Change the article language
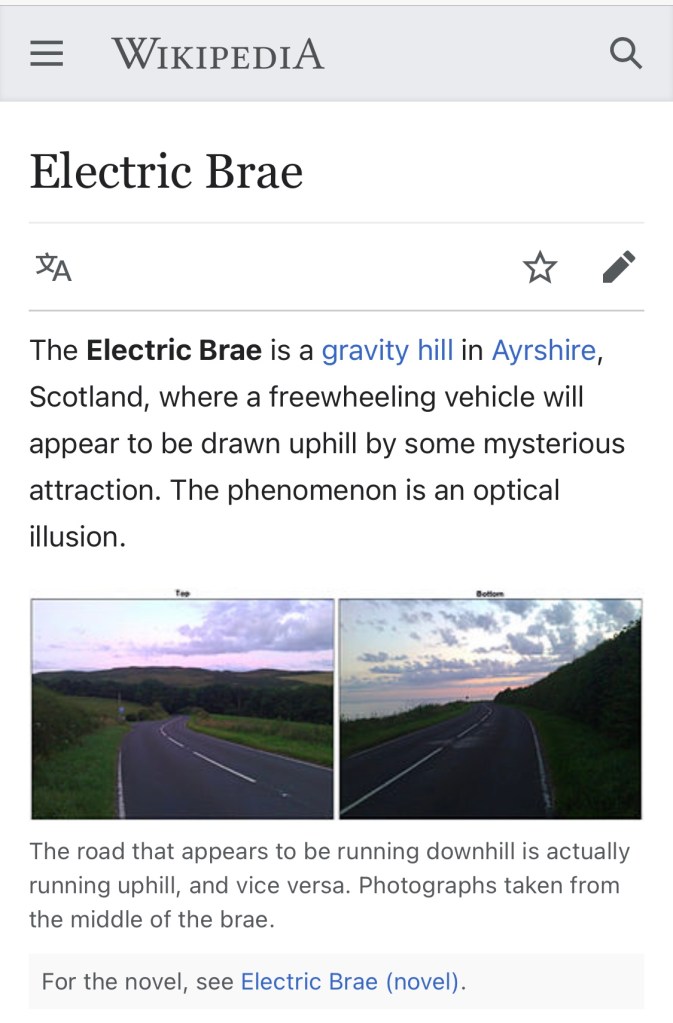The height and width of the screenshot is (1023, 673). pos(54,267)
